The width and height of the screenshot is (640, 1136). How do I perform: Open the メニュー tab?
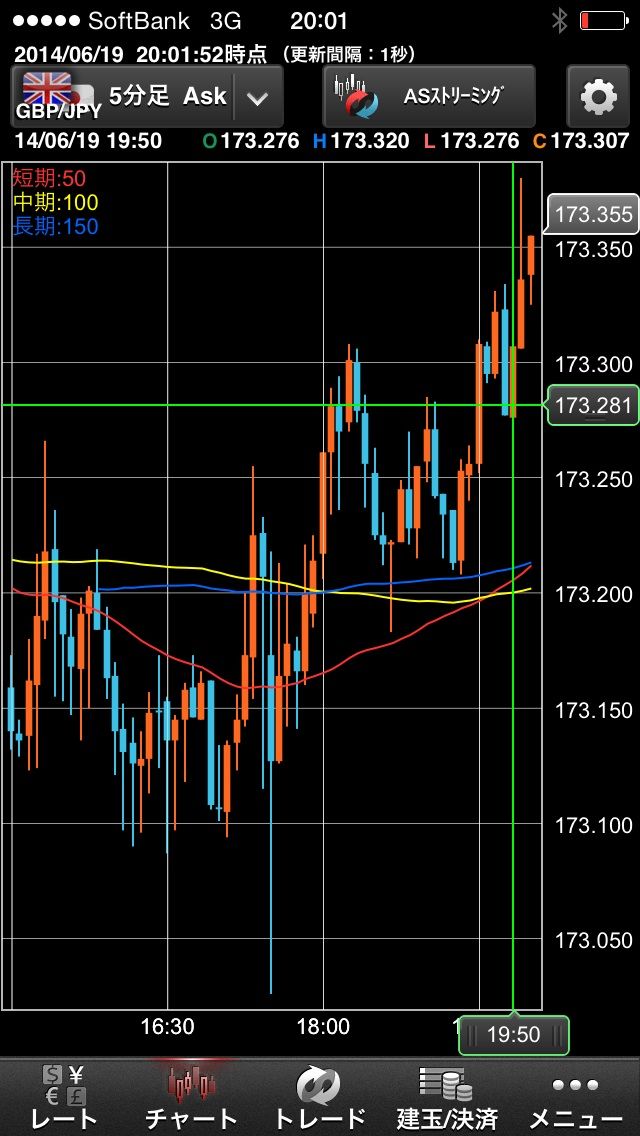(575, 1096)
